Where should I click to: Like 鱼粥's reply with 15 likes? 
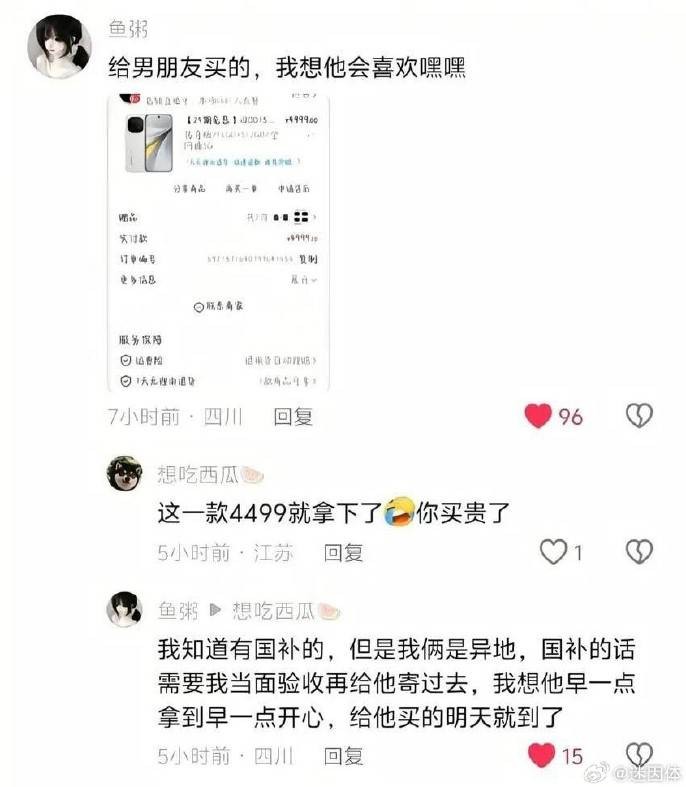tap(541, 755)
